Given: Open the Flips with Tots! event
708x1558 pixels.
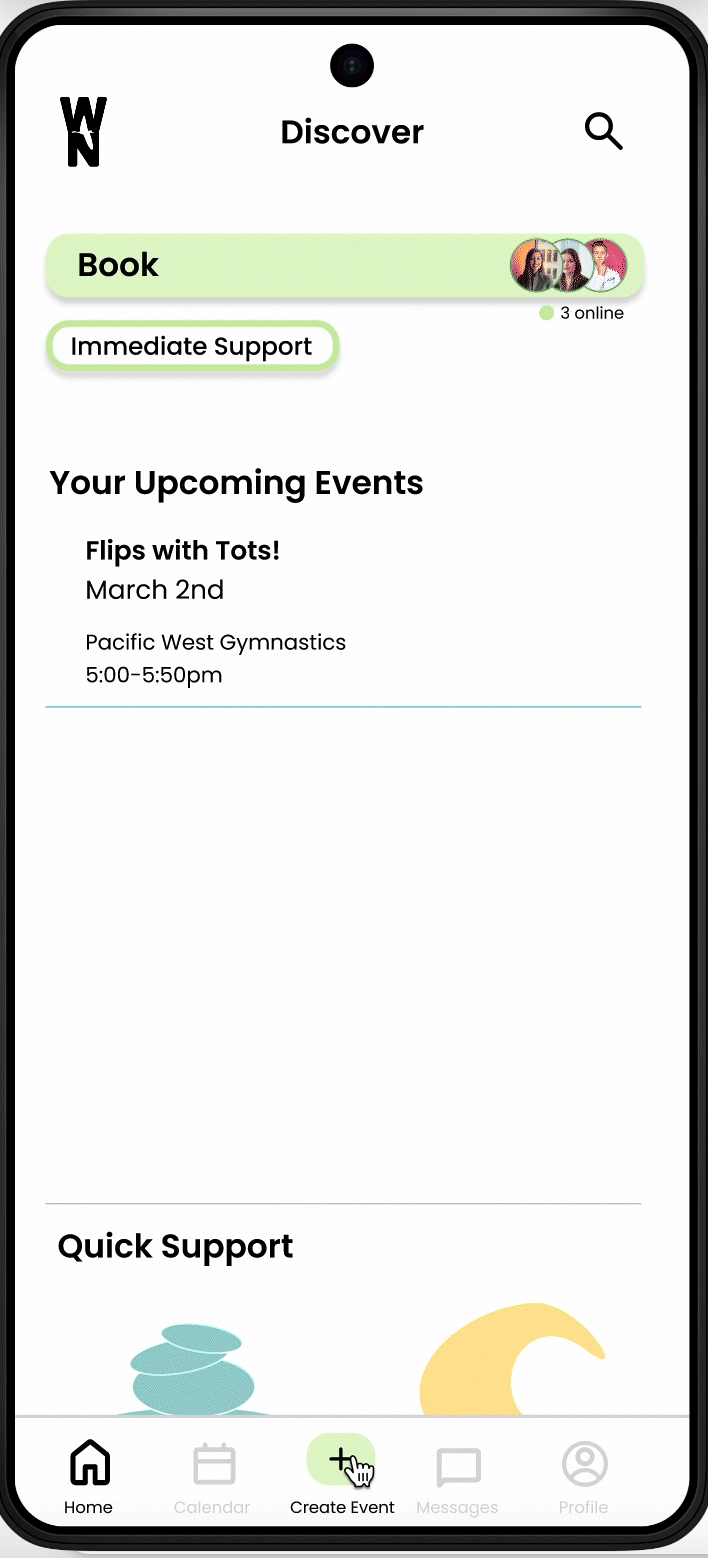Looking at the screenshot, I should click(183, 551).
